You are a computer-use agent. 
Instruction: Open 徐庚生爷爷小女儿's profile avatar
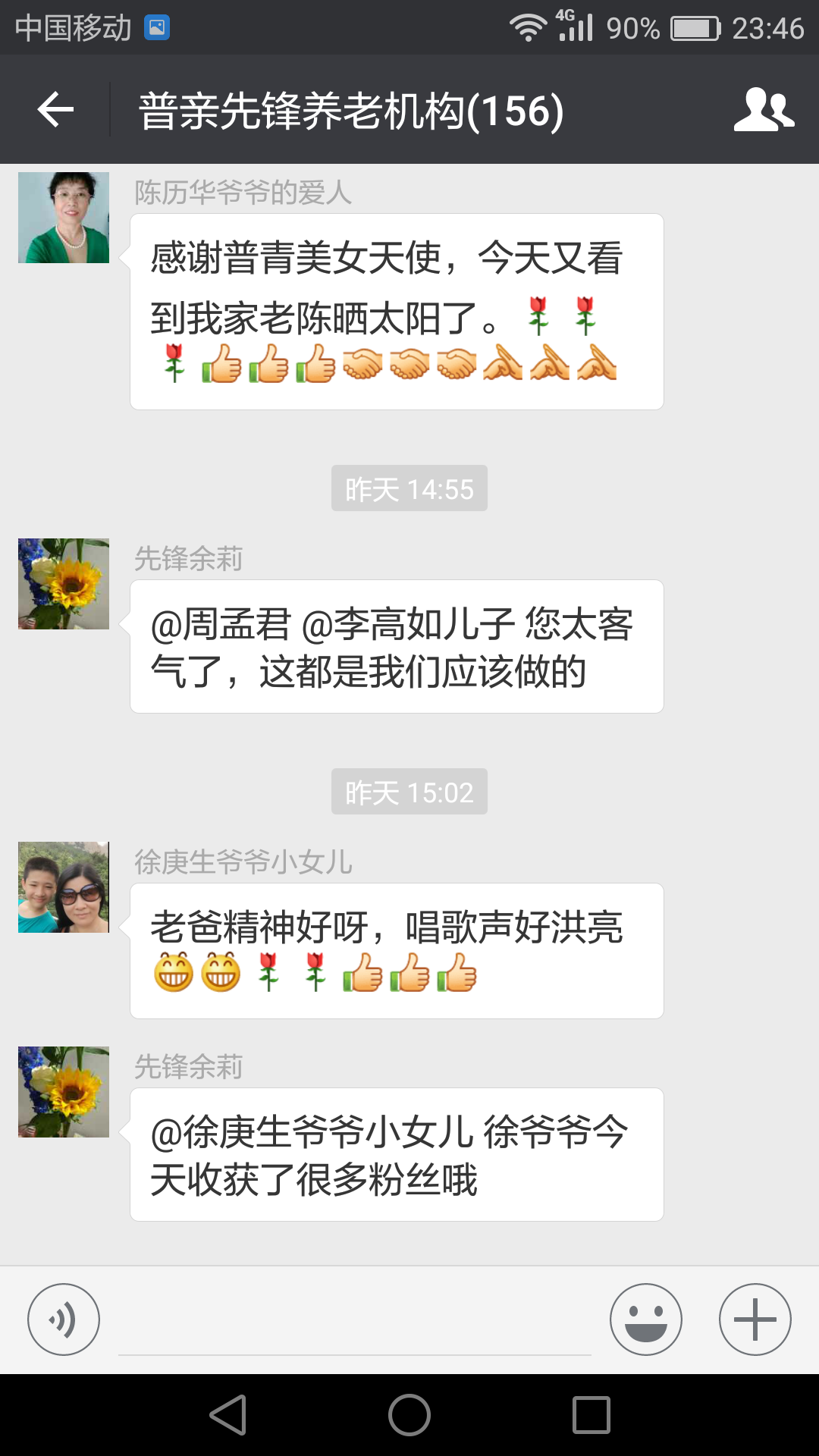coord(64,887)
